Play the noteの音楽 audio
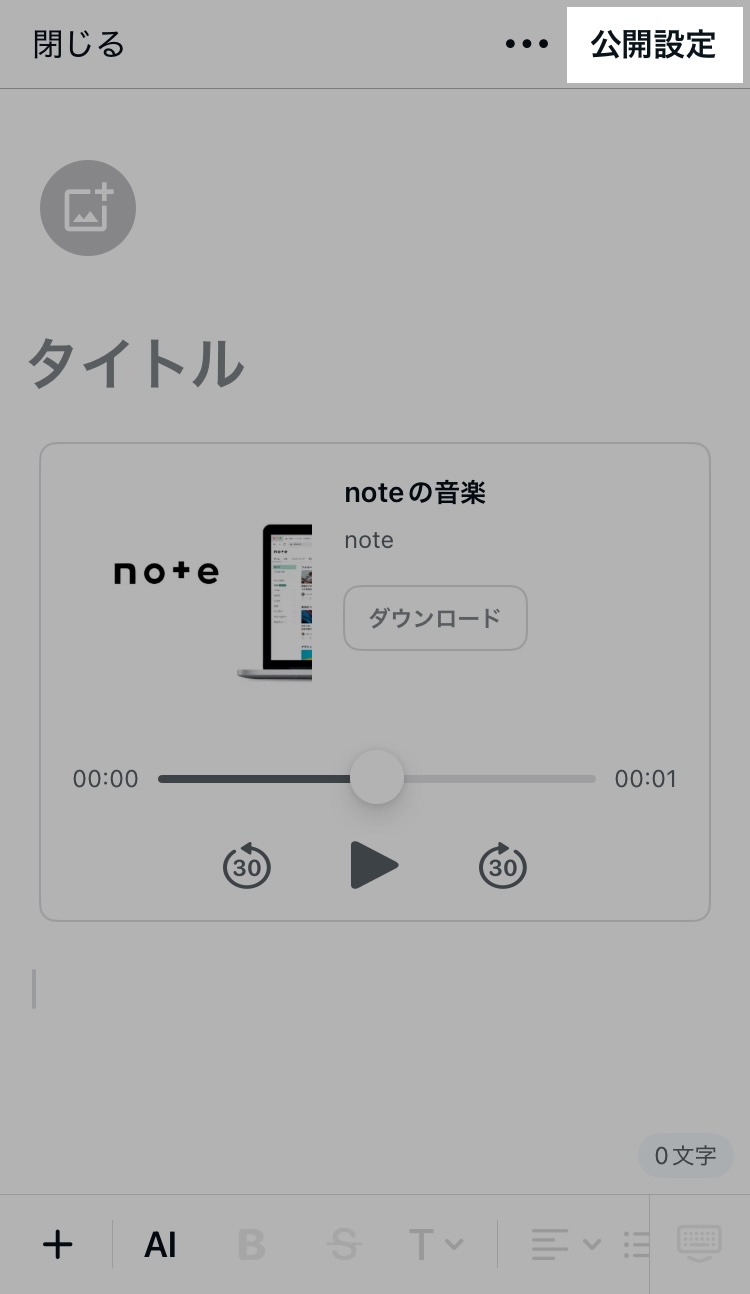The width and height of the screenshot is (750, 1294). [x=374, y=866]
